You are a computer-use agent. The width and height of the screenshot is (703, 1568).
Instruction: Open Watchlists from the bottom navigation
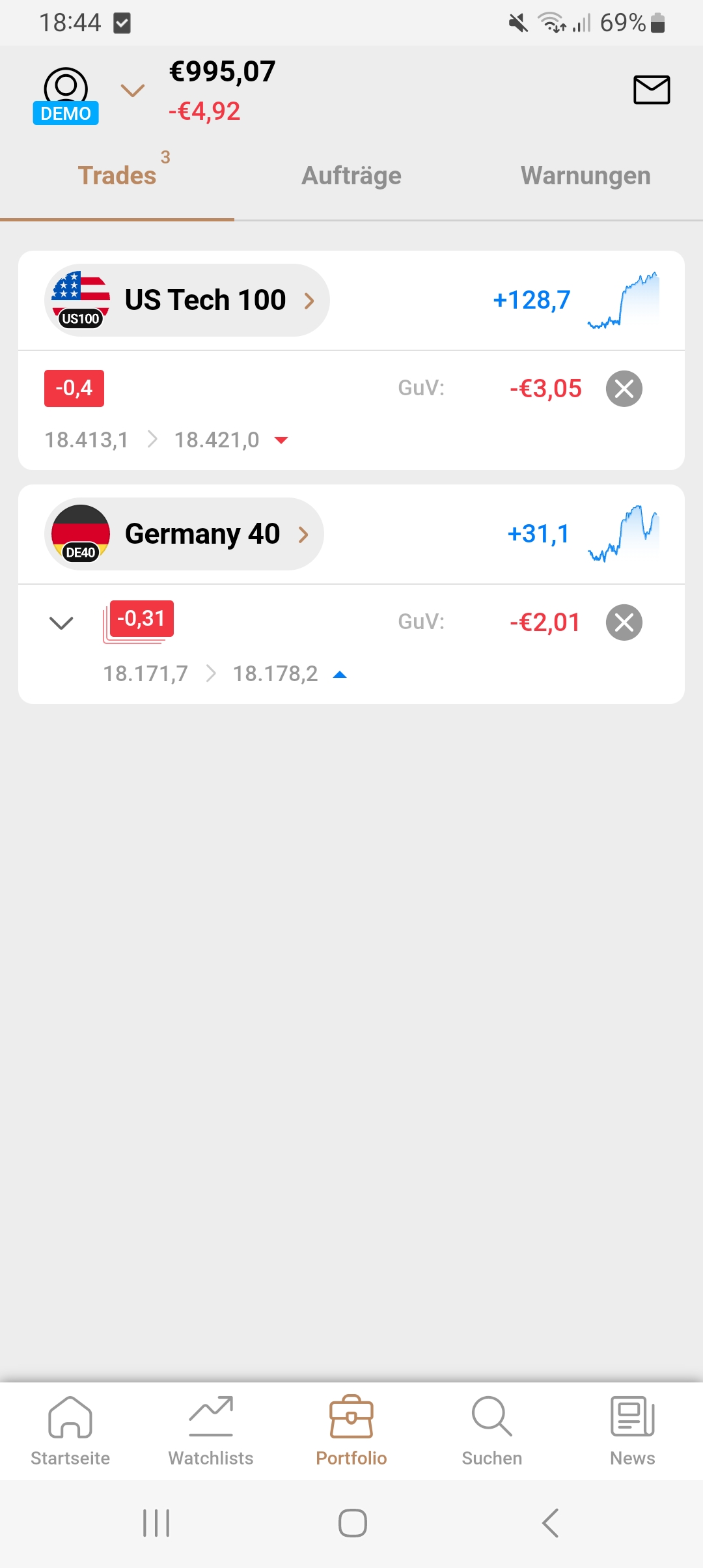coord(210,1417)
